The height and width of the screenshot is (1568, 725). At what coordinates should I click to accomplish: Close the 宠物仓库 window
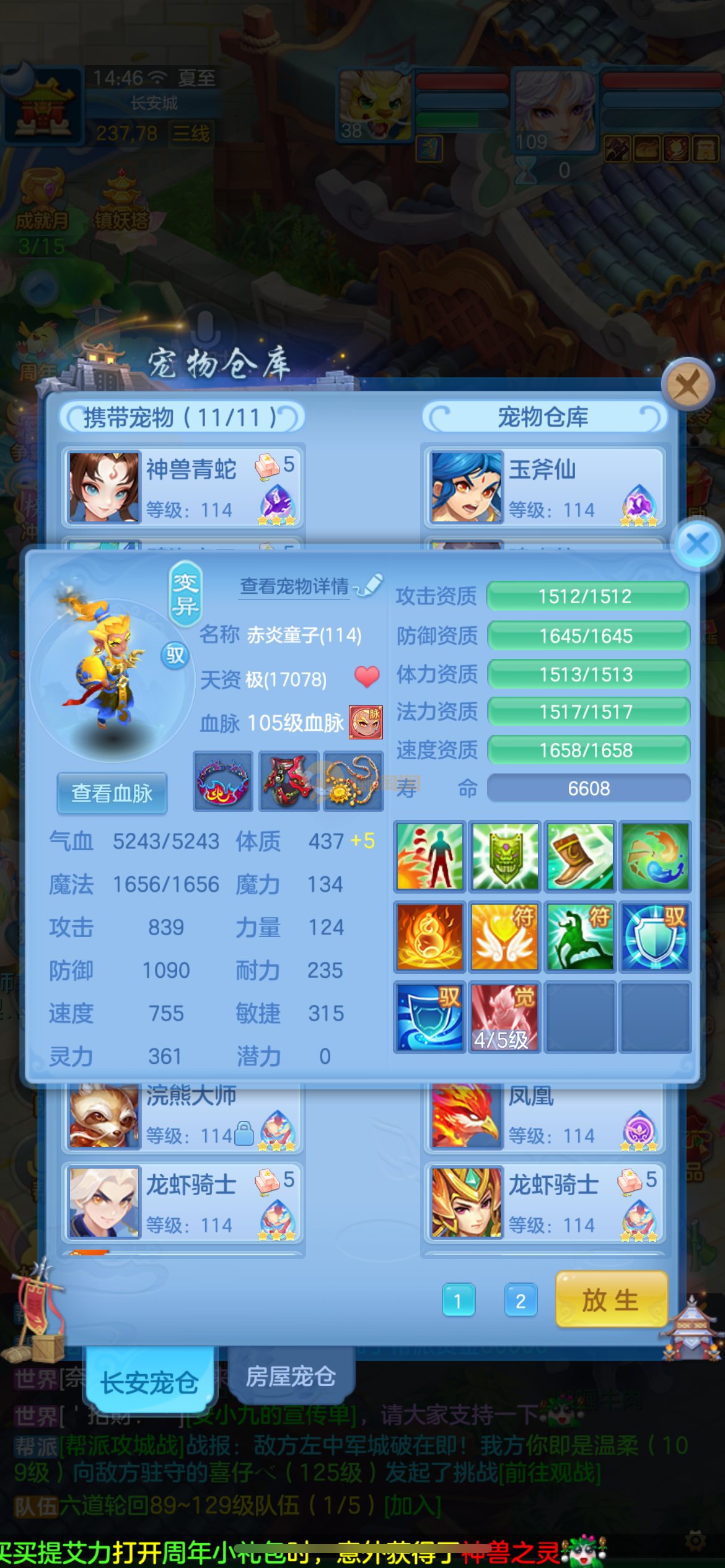click(688, 385)
